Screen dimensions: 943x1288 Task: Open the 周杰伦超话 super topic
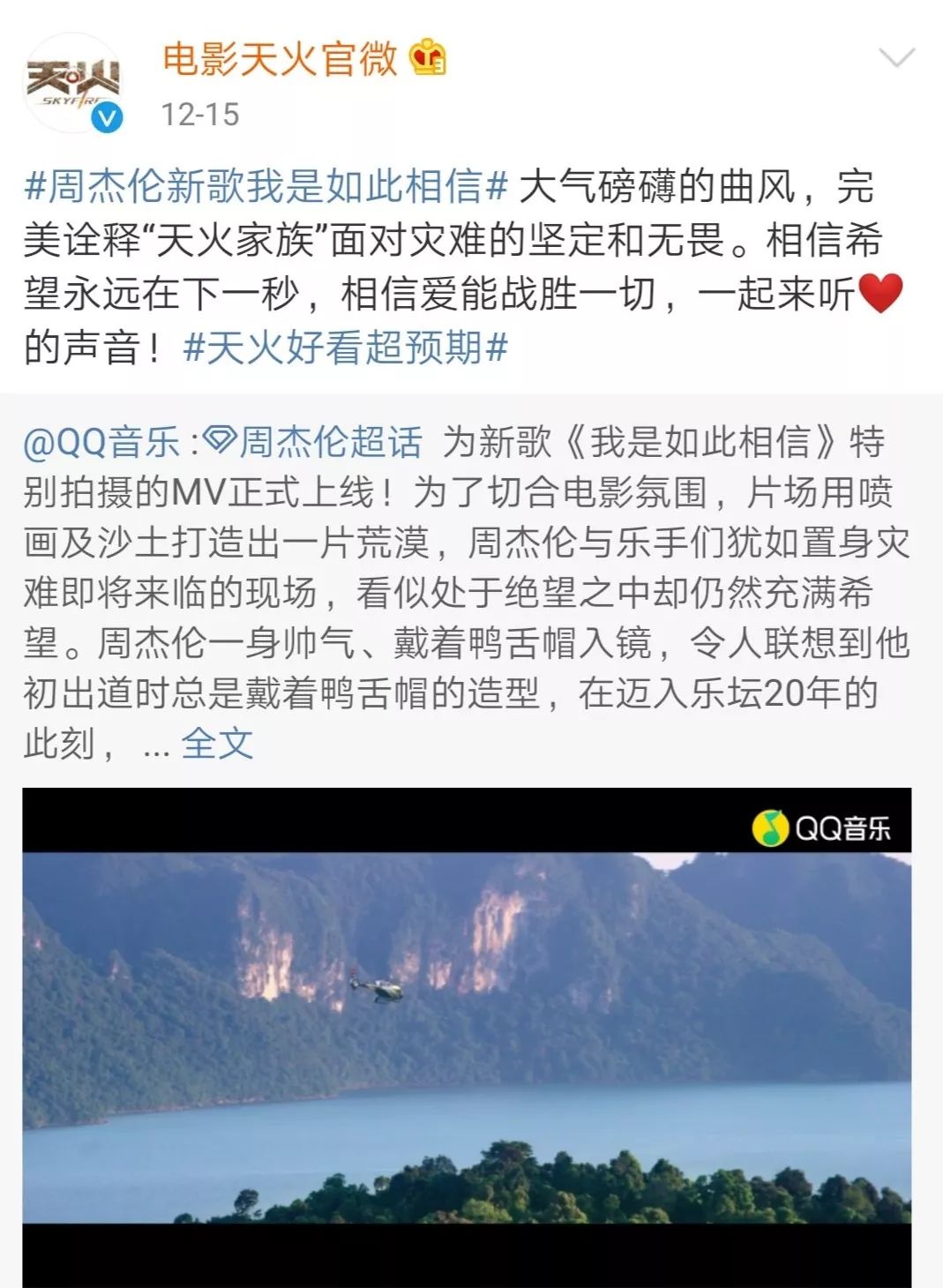(x=314, y=442)
